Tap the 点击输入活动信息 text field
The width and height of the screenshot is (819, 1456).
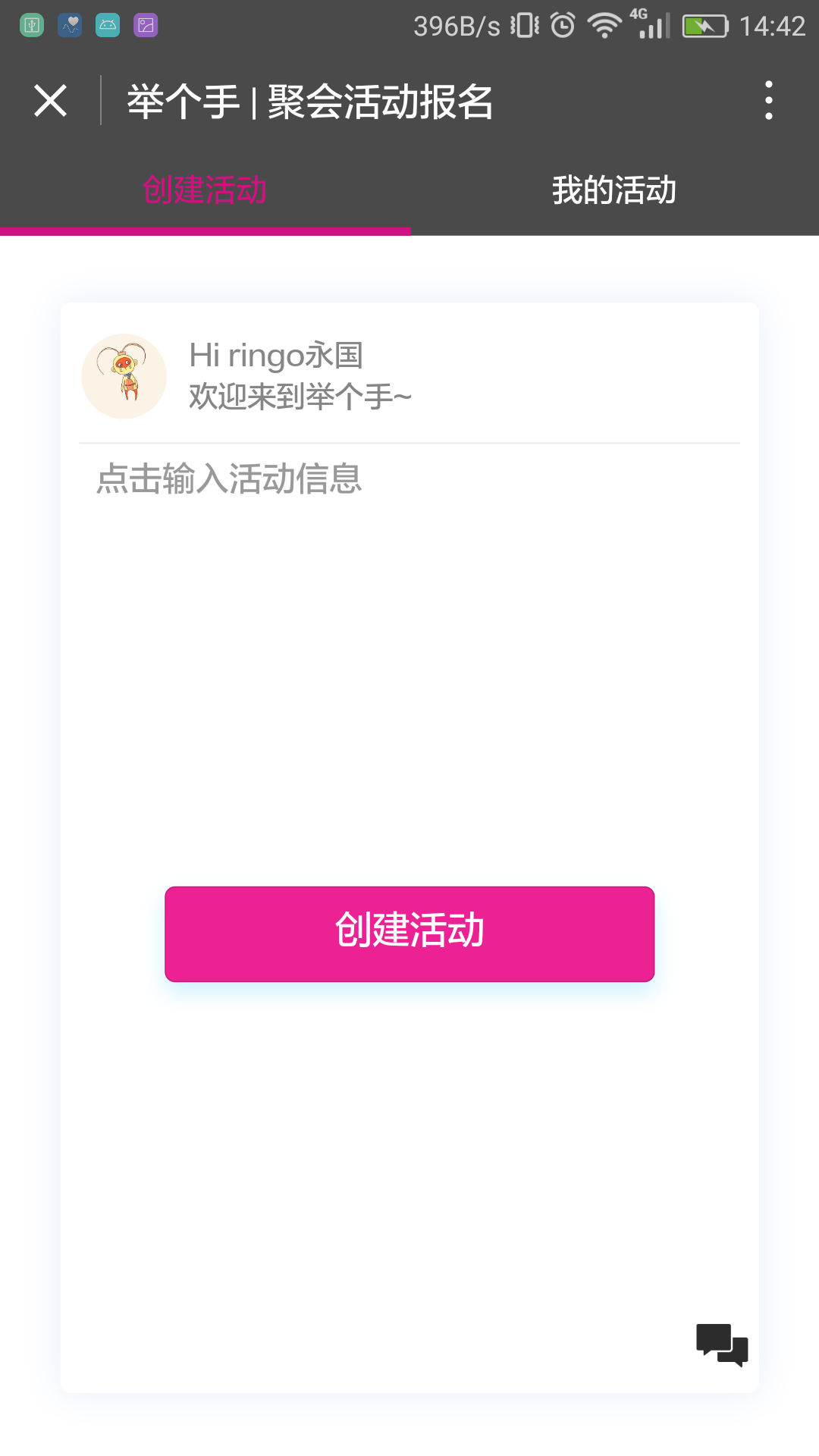pos(409,652)
